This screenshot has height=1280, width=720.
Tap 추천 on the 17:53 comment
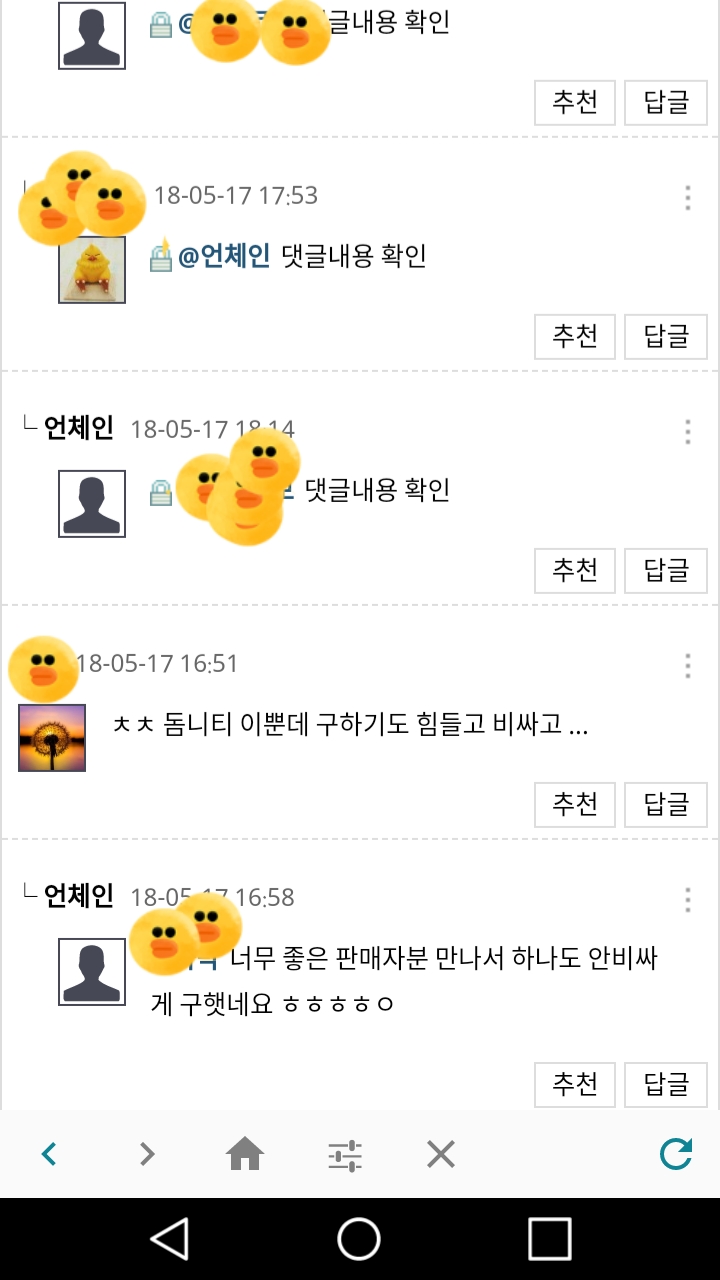[575, 336]
